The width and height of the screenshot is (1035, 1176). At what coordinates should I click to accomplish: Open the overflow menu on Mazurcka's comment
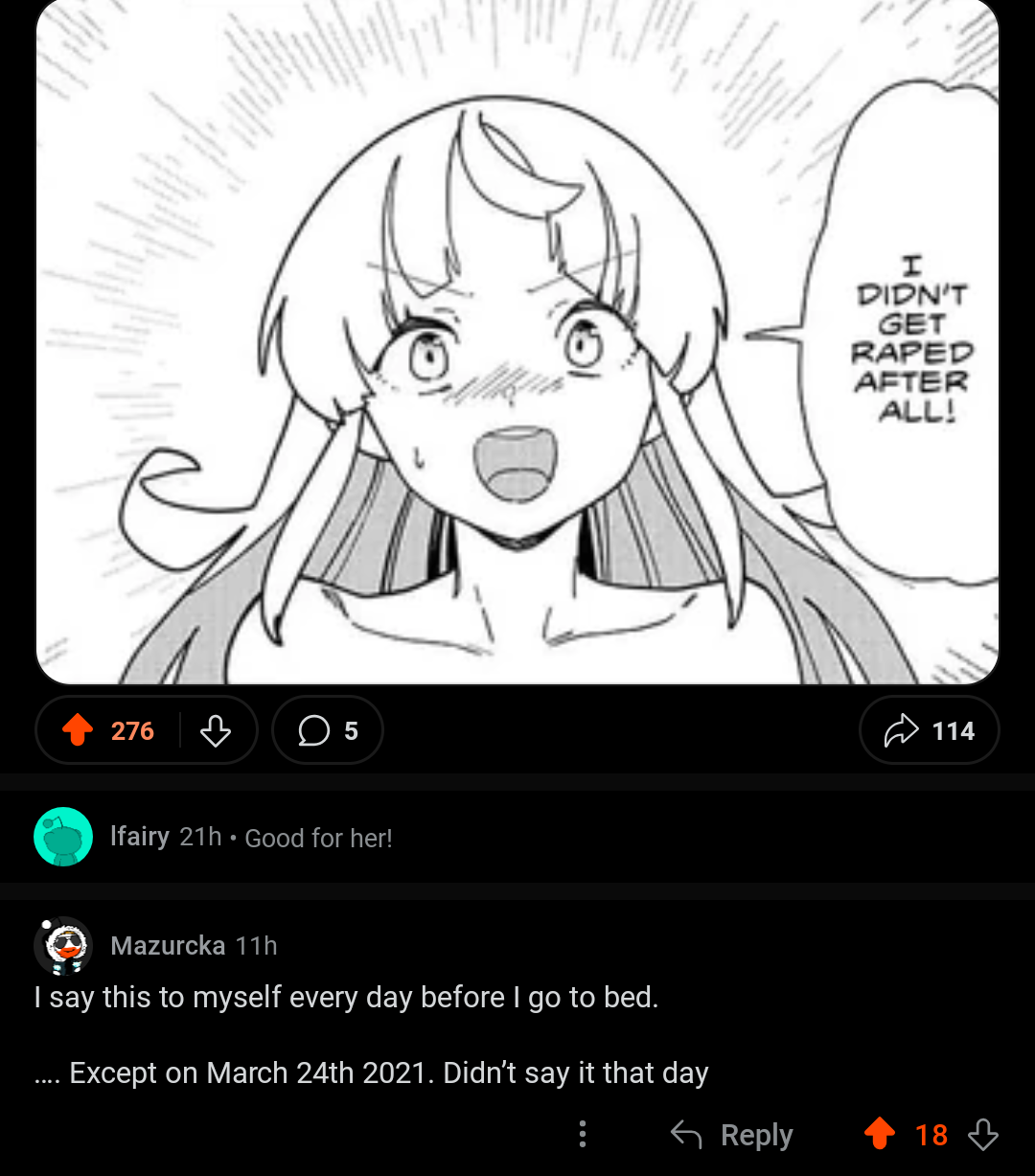click(x=582, y=1135)
